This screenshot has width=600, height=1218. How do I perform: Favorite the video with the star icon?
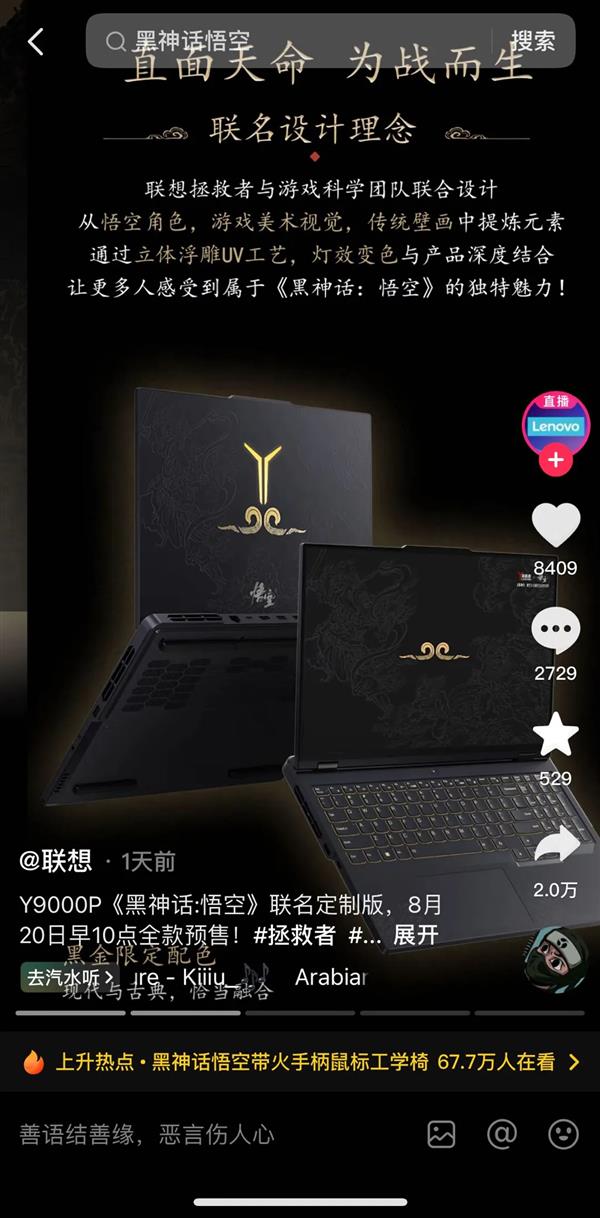pyautogui.click(x=555, y=736)
